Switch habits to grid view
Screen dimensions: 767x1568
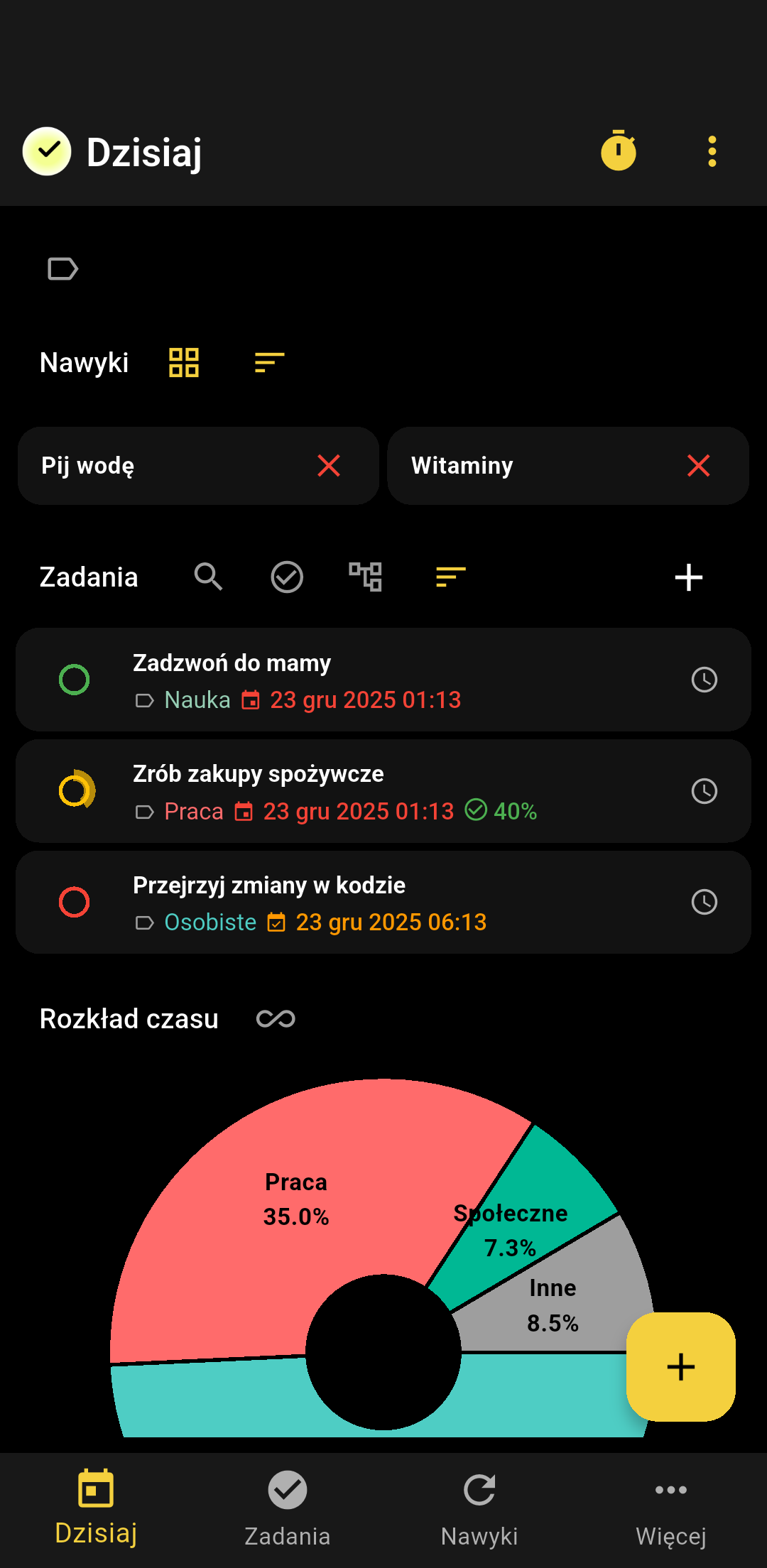coord(184,362)
